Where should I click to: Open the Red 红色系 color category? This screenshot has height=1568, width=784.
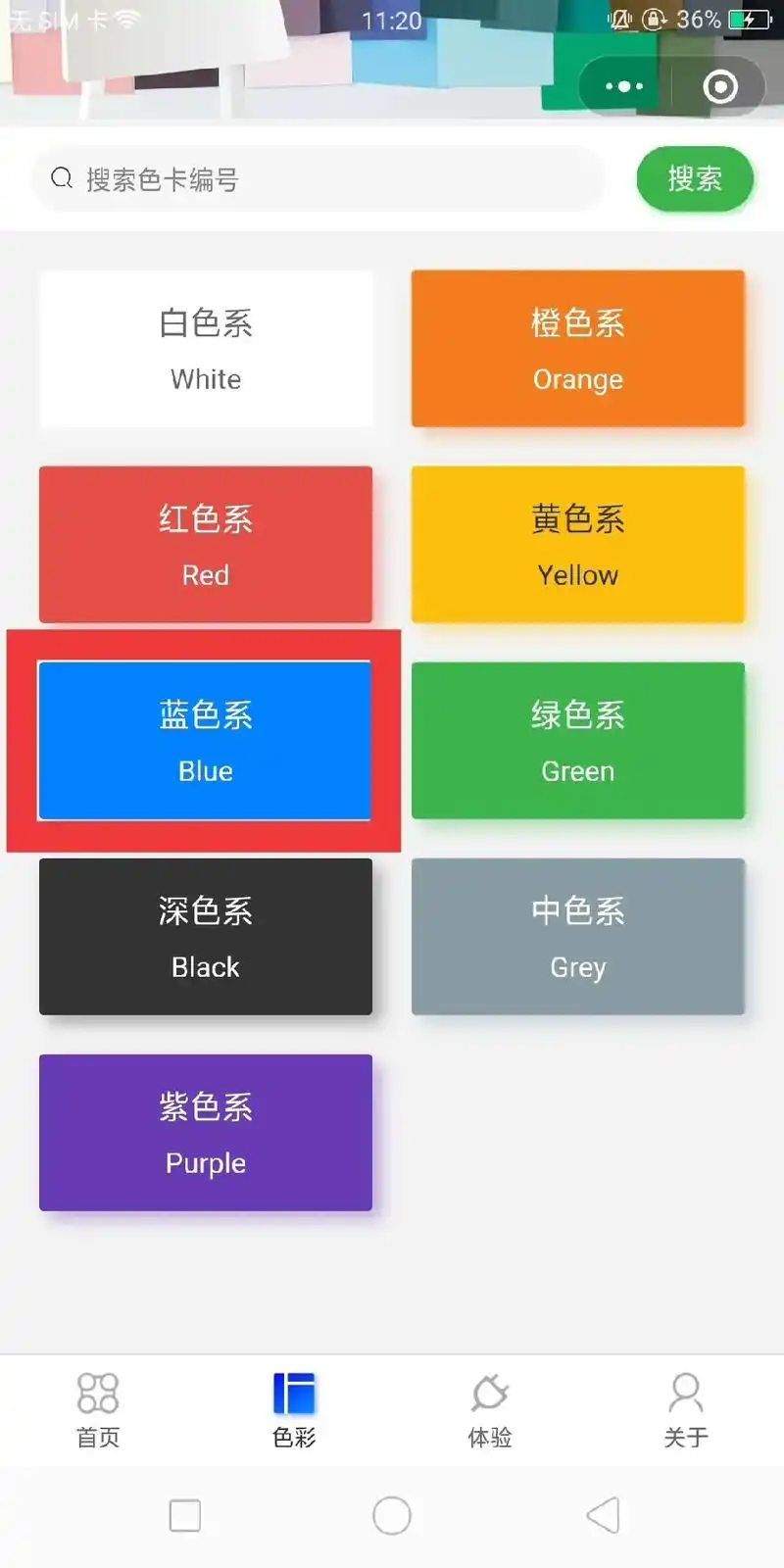[x=206, y=545]
